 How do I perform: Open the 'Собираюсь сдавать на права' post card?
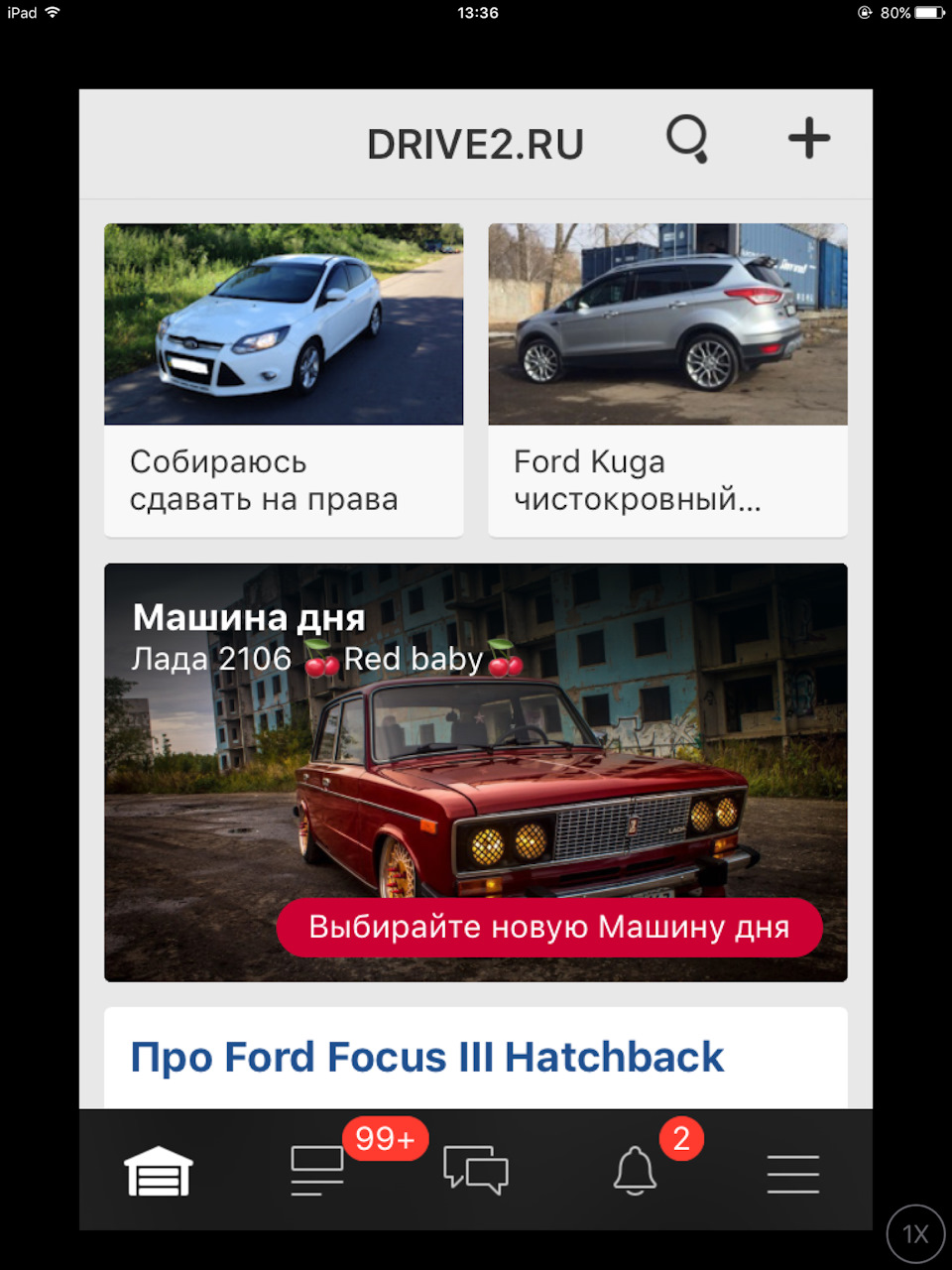[284, 380]
